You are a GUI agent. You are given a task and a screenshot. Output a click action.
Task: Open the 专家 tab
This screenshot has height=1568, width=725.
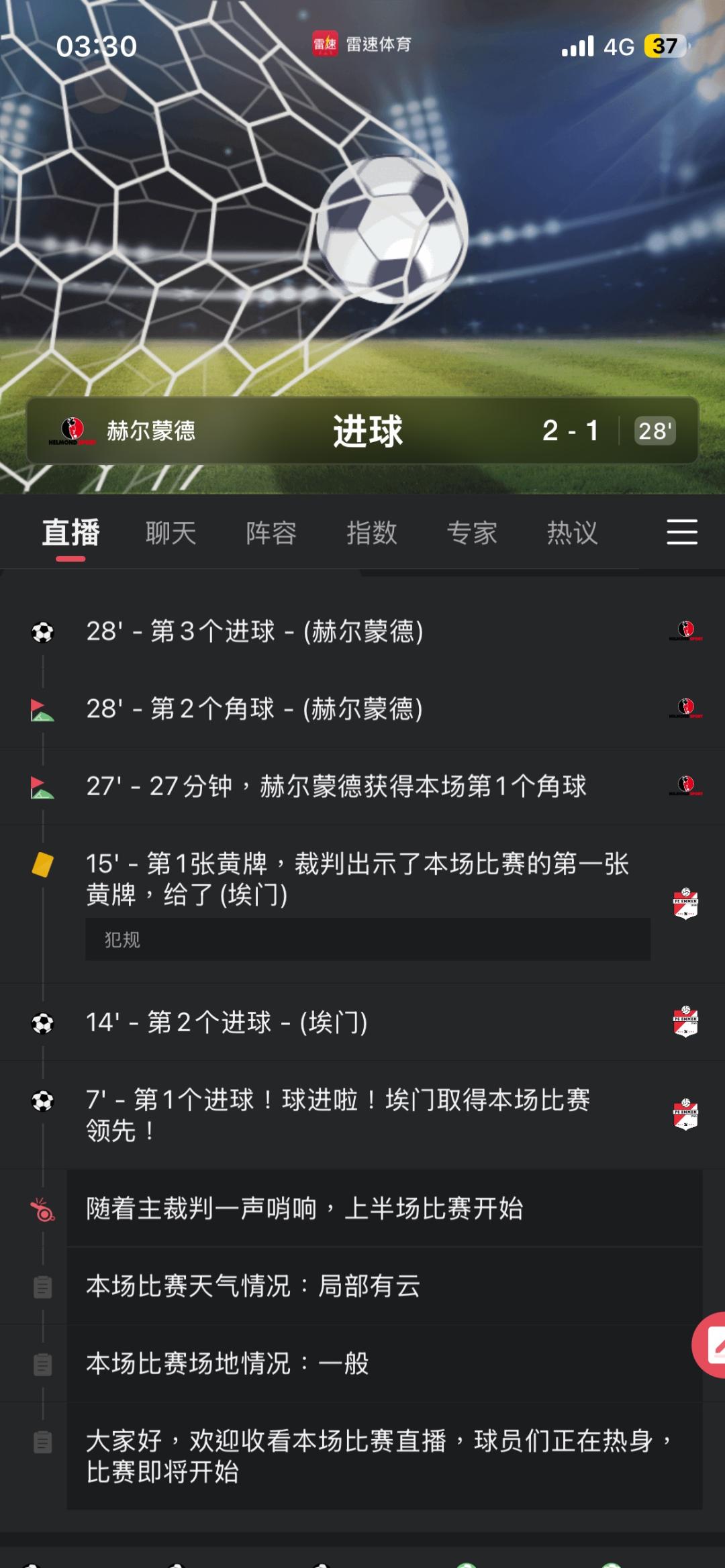(472, 533)
